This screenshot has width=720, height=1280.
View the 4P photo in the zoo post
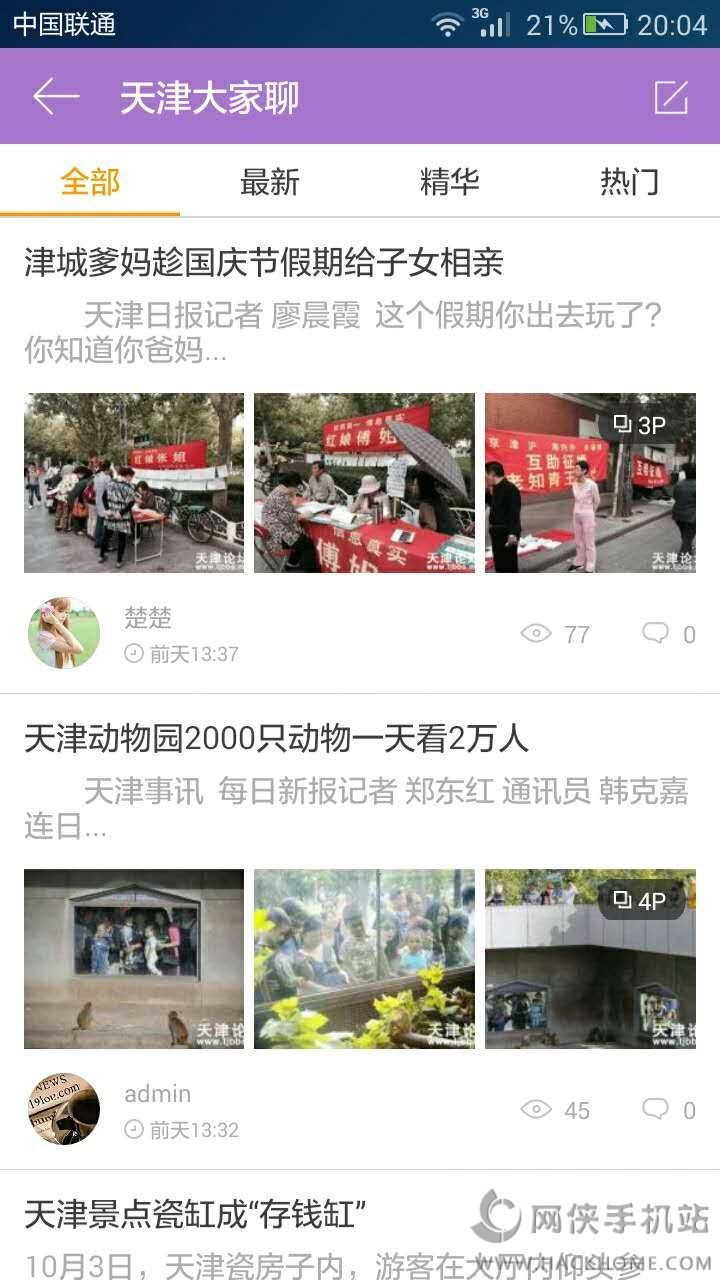(590, 959)
